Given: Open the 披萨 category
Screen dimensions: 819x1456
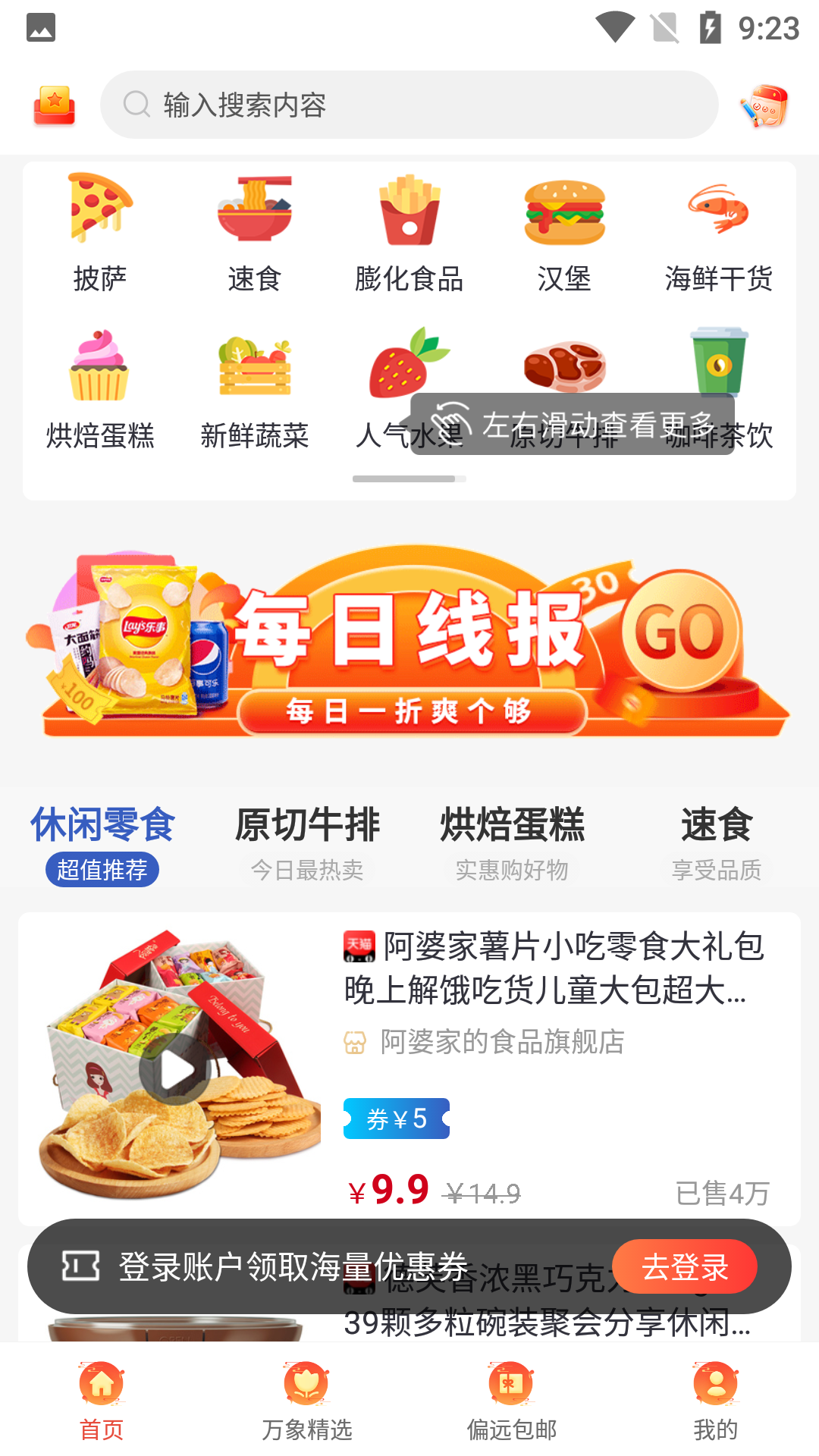Looking at the screenshot, I should pos(100,232).
